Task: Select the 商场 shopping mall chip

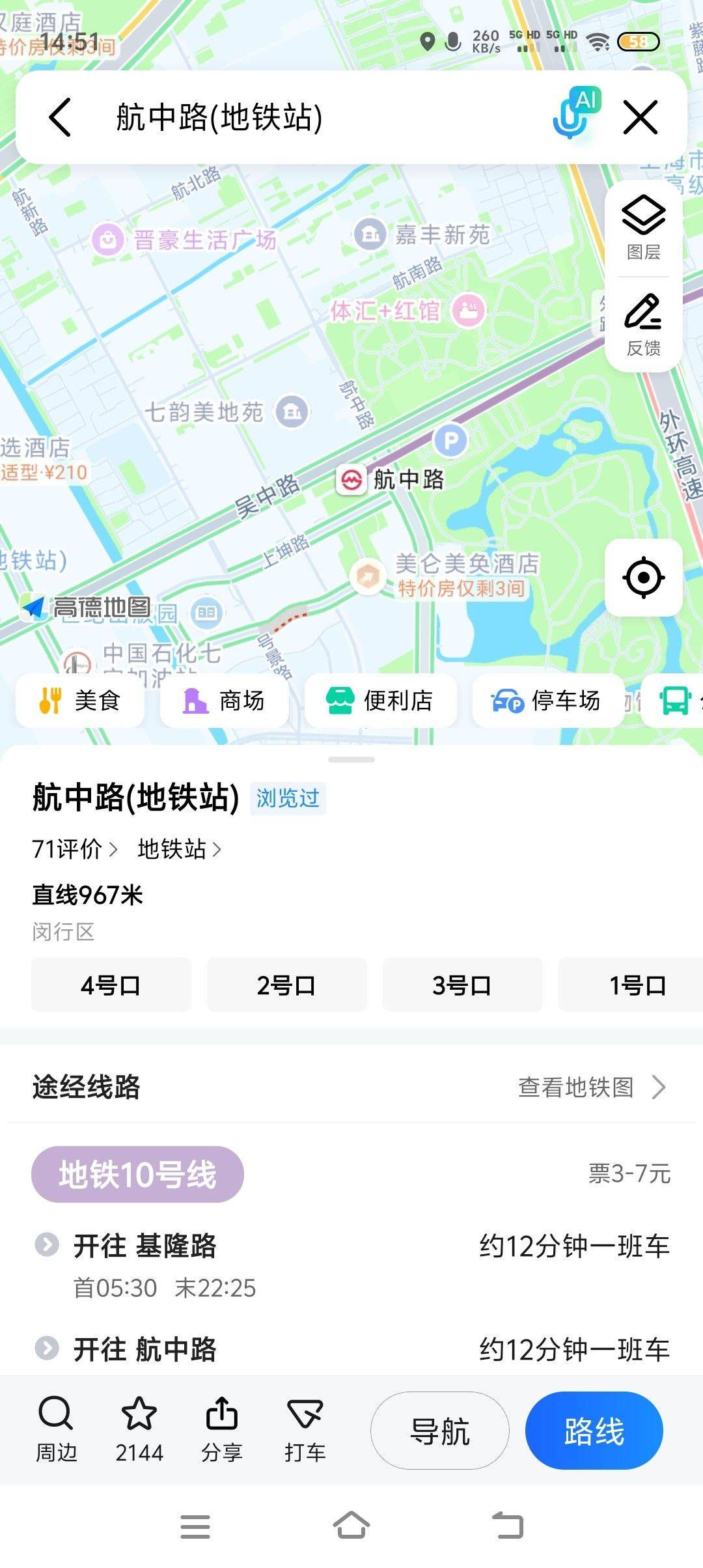Action: [x=225, y=701]
